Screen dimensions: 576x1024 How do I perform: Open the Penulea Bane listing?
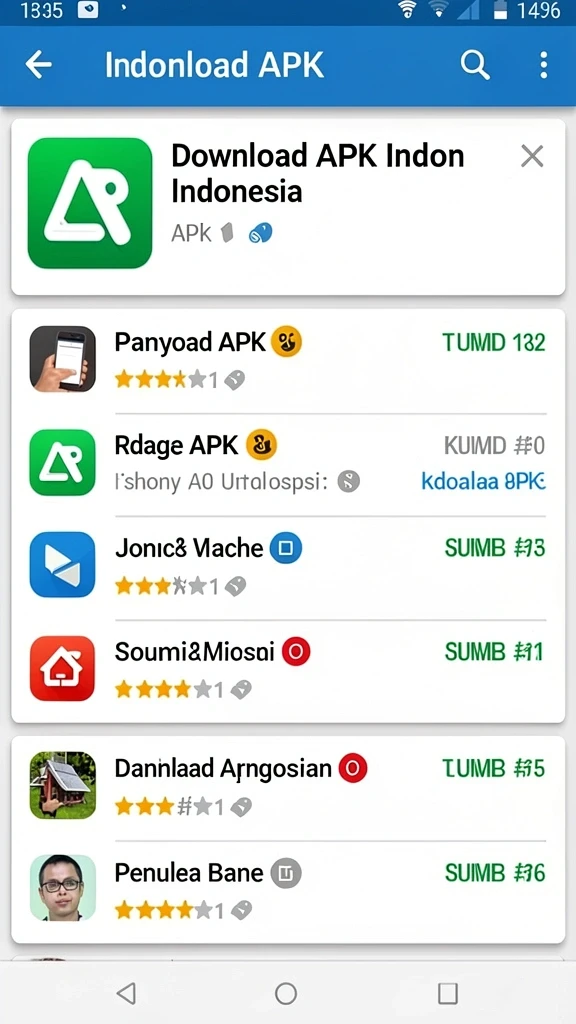[x=288, y=889]
